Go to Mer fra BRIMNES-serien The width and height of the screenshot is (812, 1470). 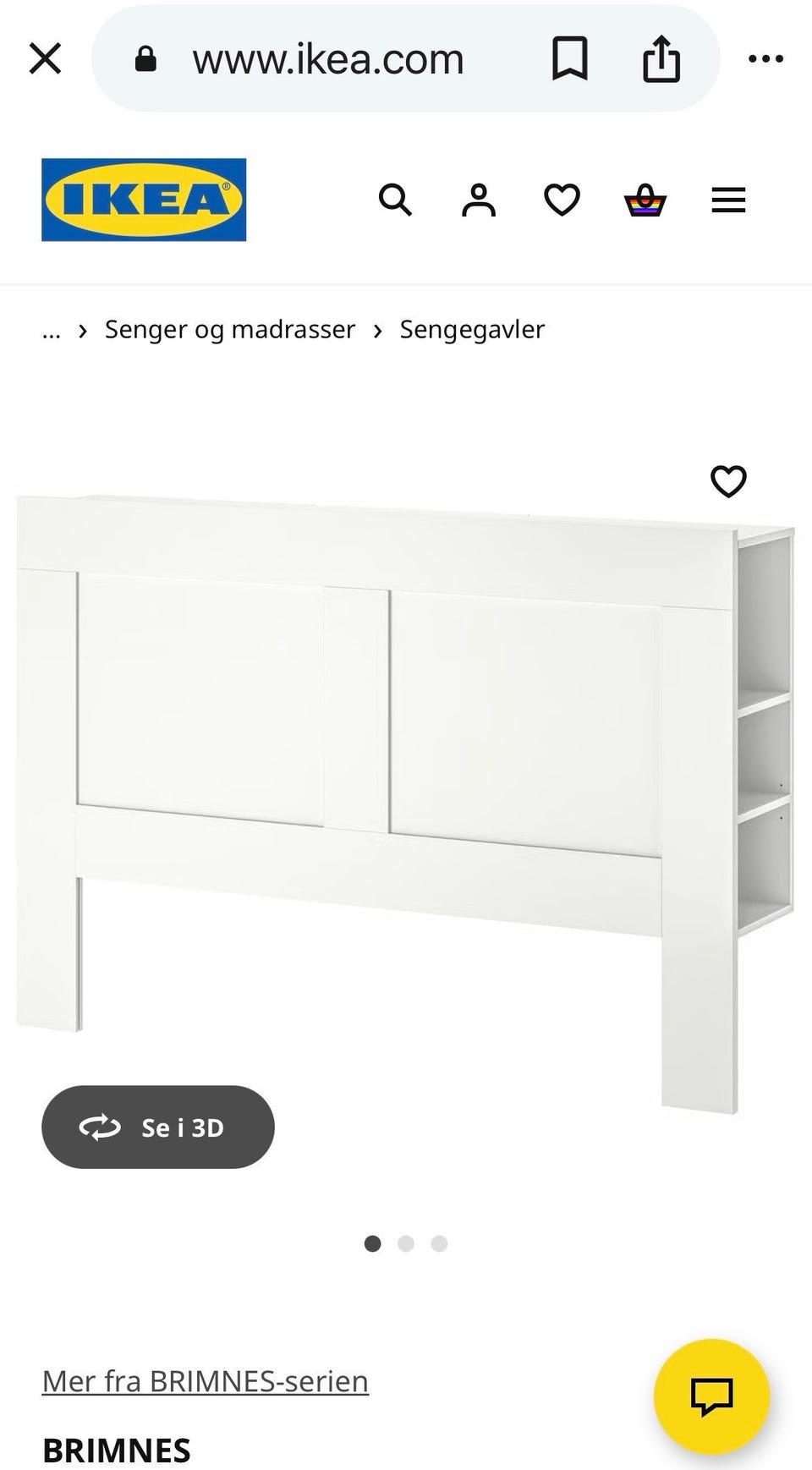(204, 1380)
